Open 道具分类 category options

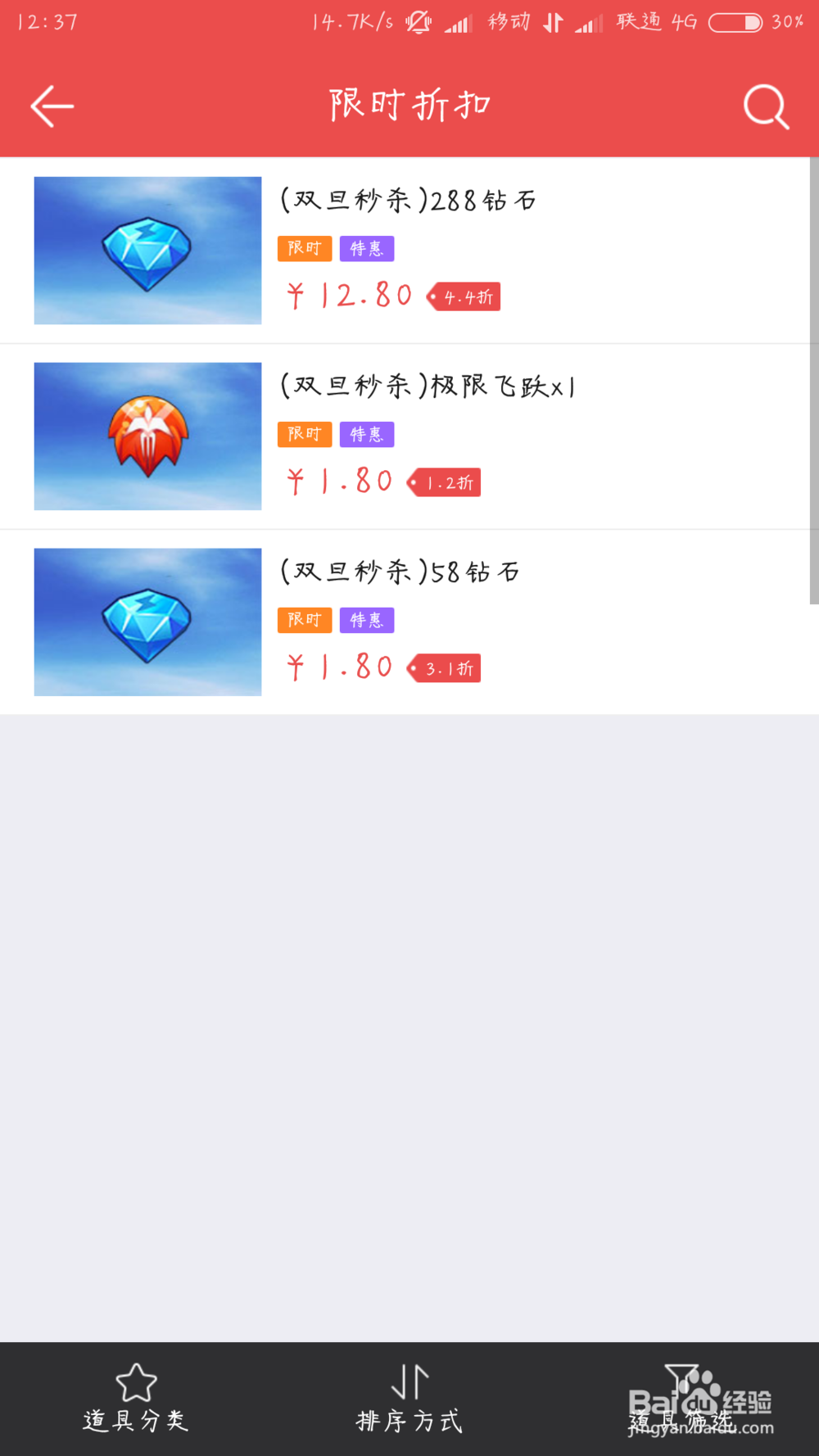[x=136, y=1399]
